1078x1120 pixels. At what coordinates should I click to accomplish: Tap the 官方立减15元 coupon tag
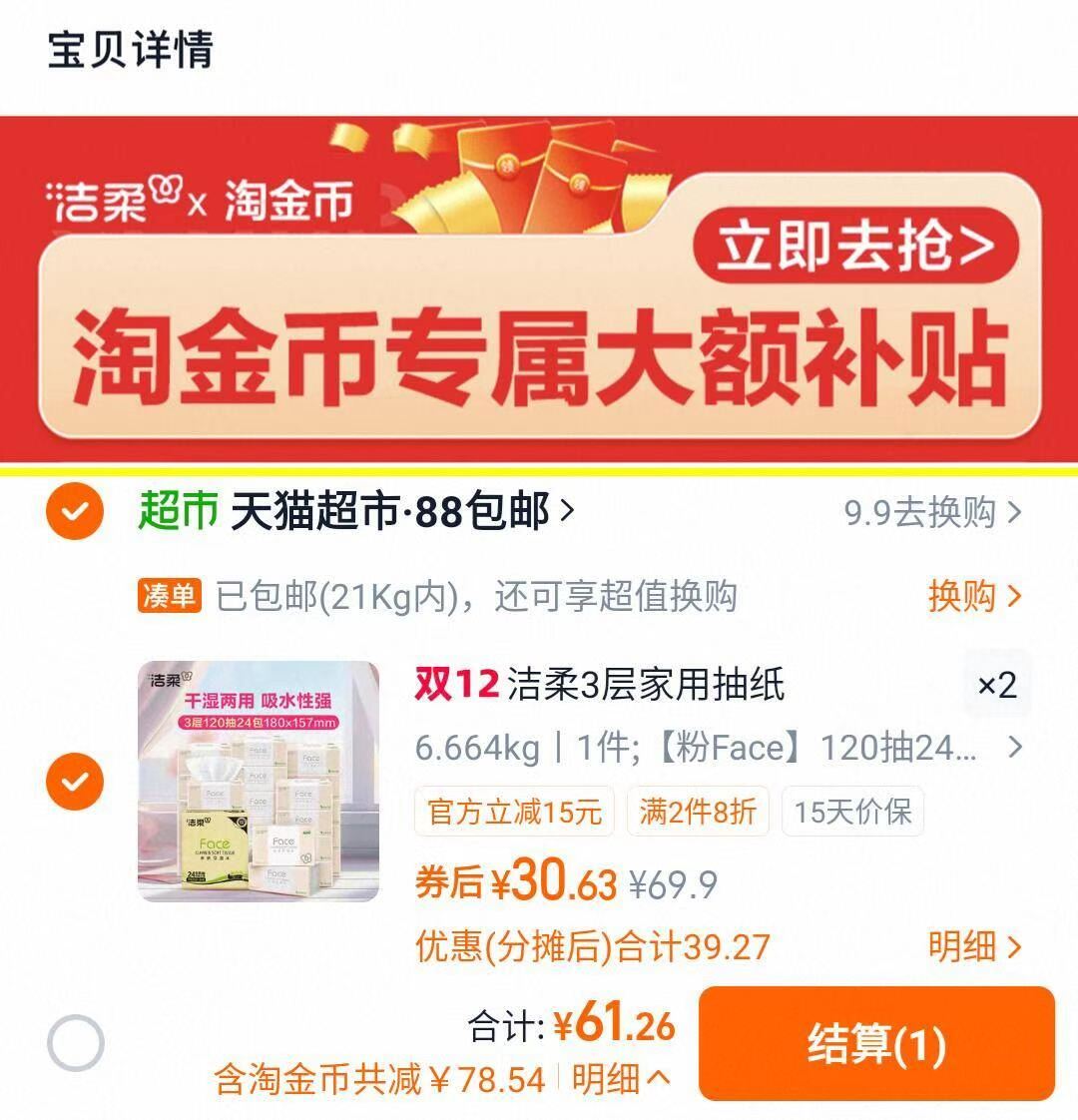point(511,813)
